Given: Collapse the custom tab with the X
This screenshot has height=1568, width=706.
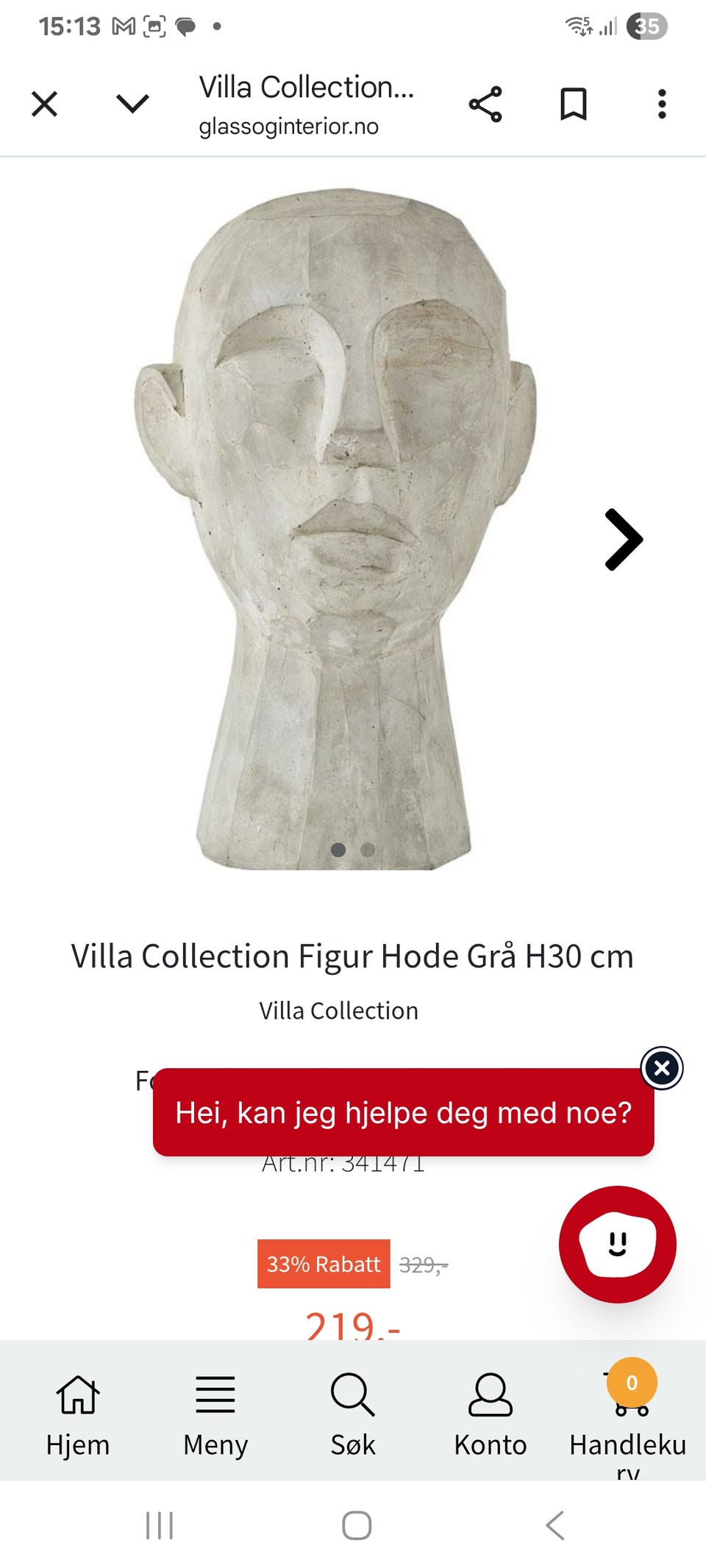Looking at the screenshot, I should 44,103.
